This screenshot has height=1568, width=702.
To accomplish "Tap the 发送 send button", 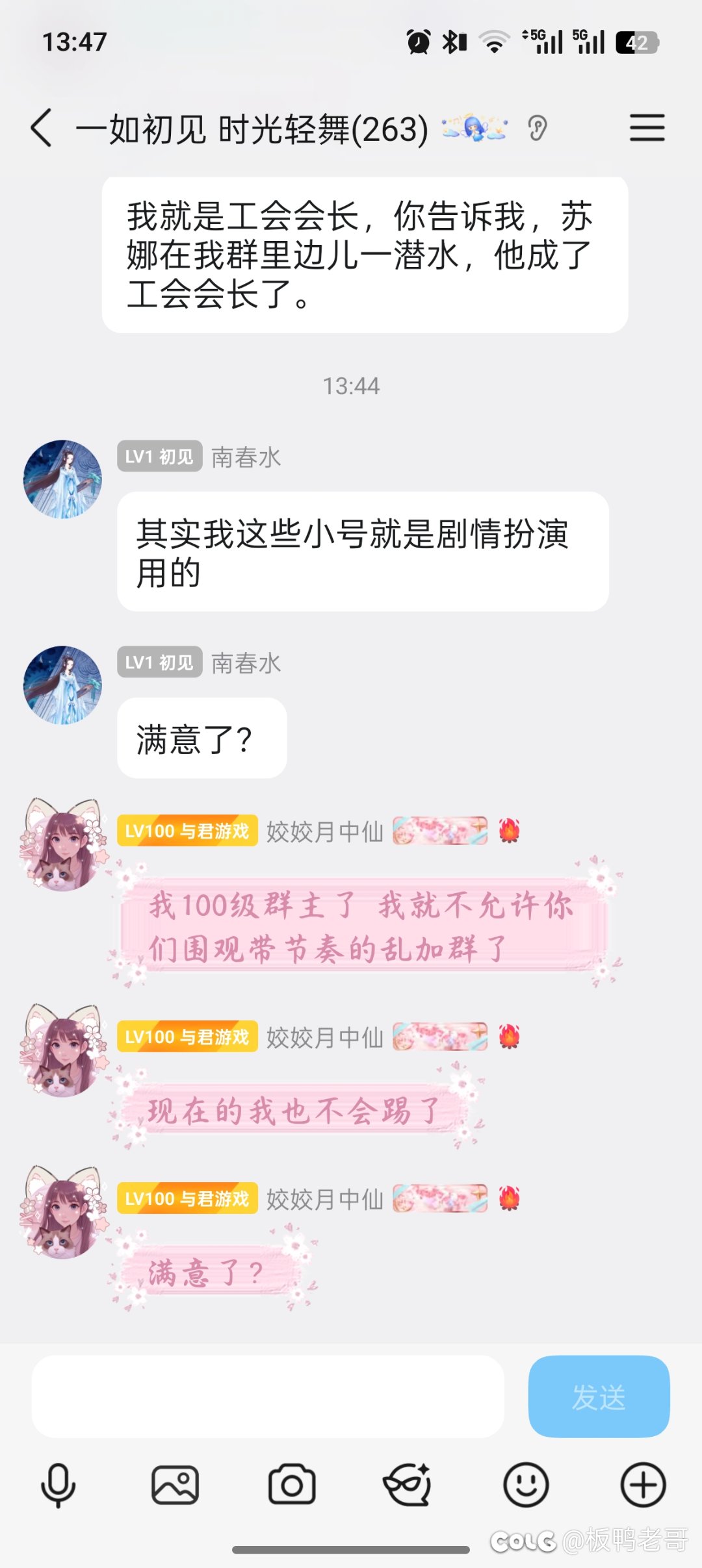I will click(x=599, y=1396).
